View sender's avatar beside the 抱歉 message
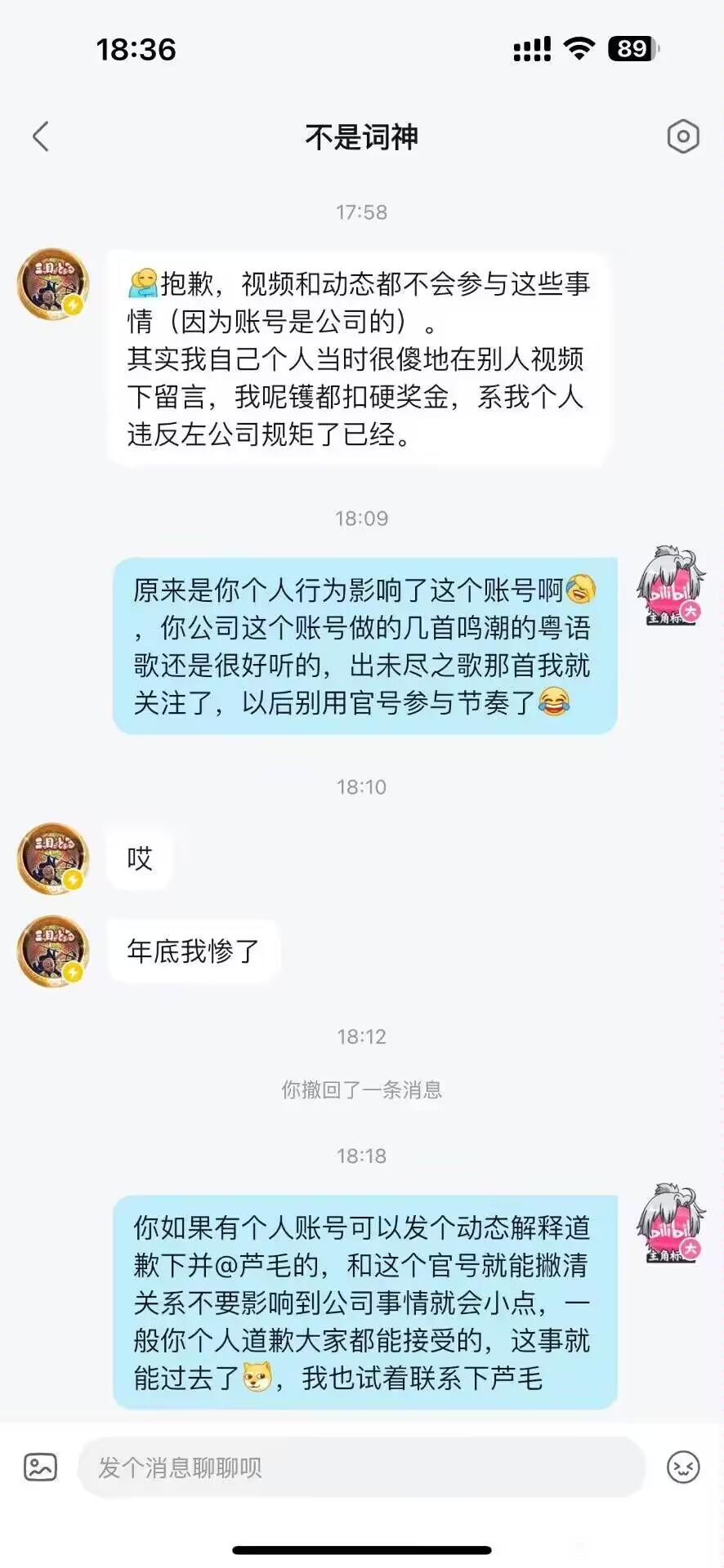 pos(53,284)
